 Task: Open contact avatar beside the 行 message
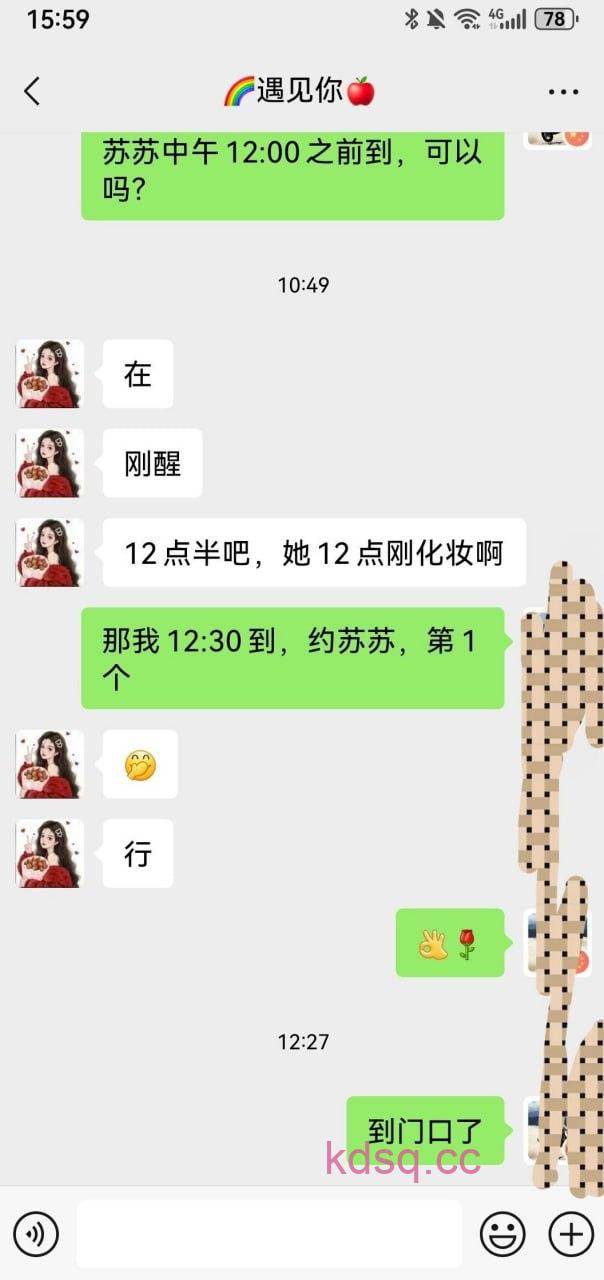pos(49,853)
